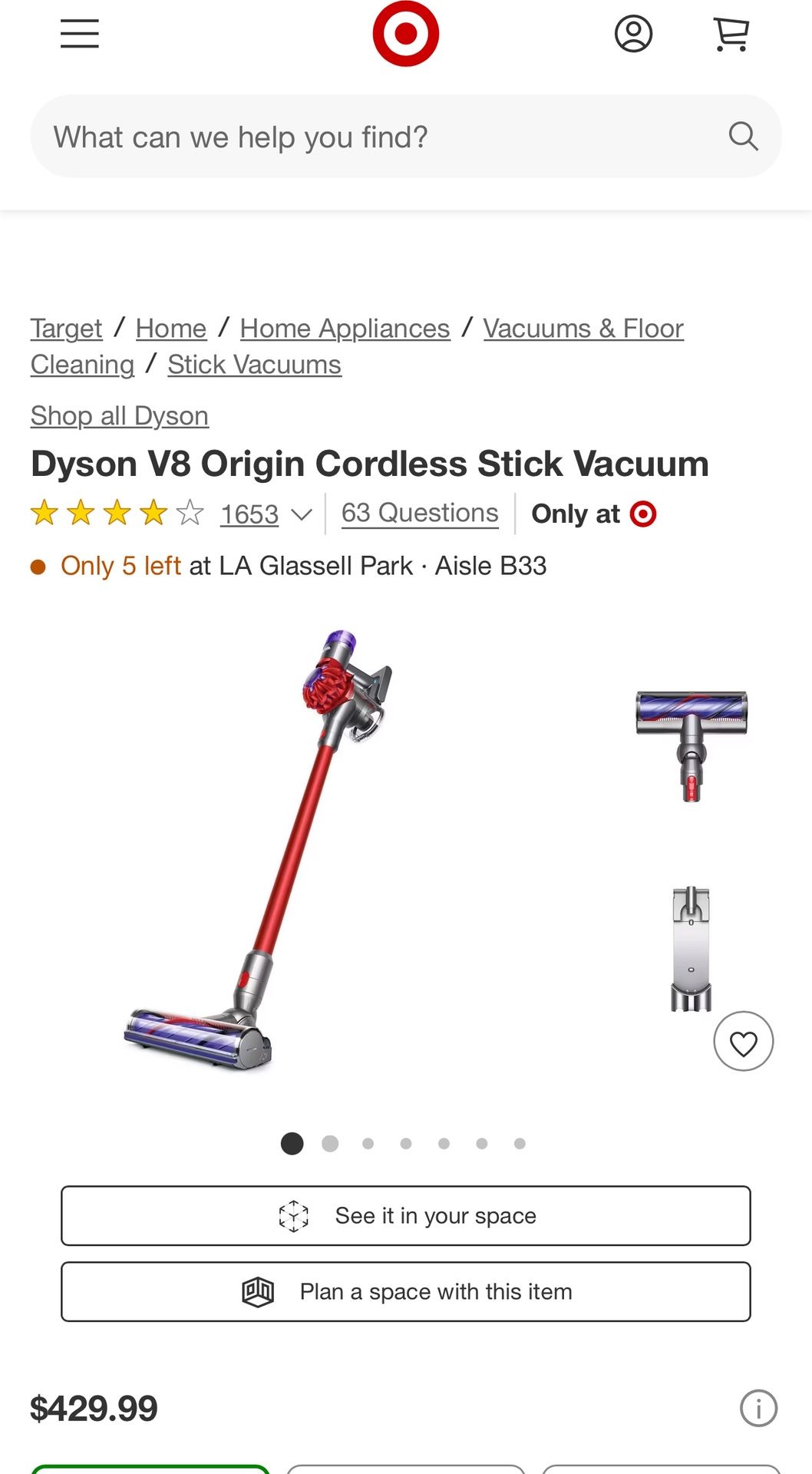View the 63 Questions link
Viewport: 812px width, 1474px height.
[420, 513]
